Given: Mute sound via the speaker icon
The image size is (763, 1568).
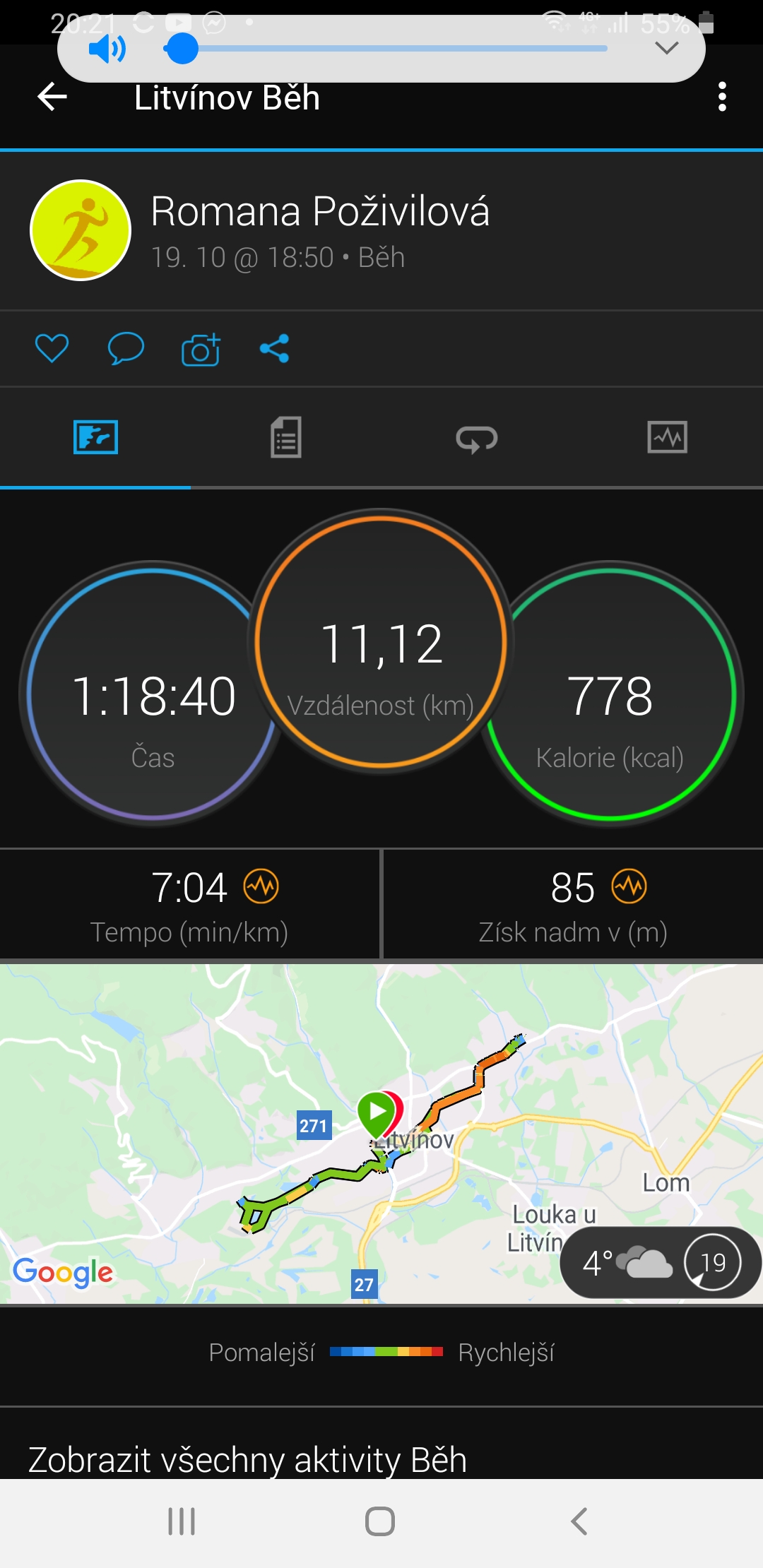Looking at the screenshot, I should [x=107, y=49].
